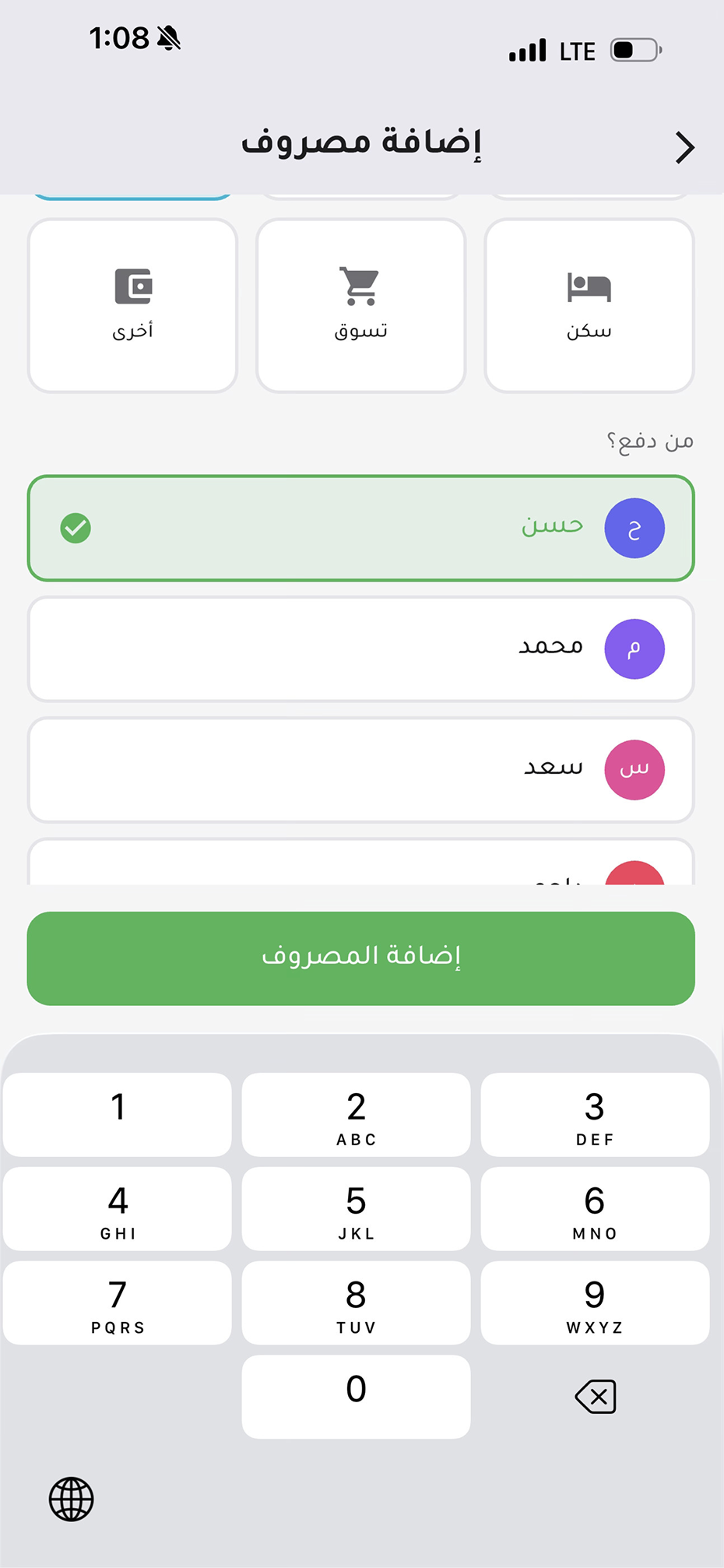724x1568 pixels.
Task: Select the تسوق shopping cart category icon
Action: (360, 286)
